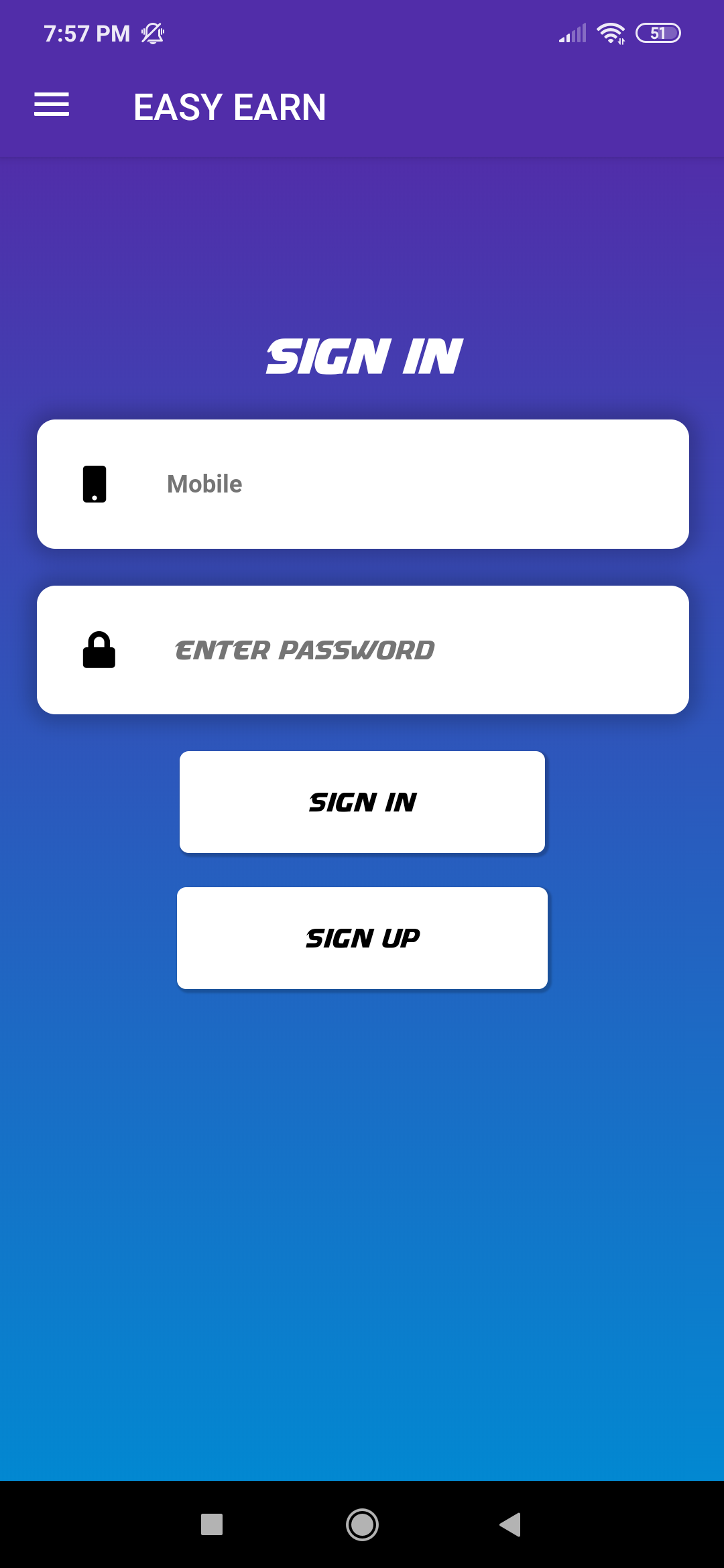Open the hamburger drawer menu
The height and width of the screenshot is (1568, 724).
point(52,105)
